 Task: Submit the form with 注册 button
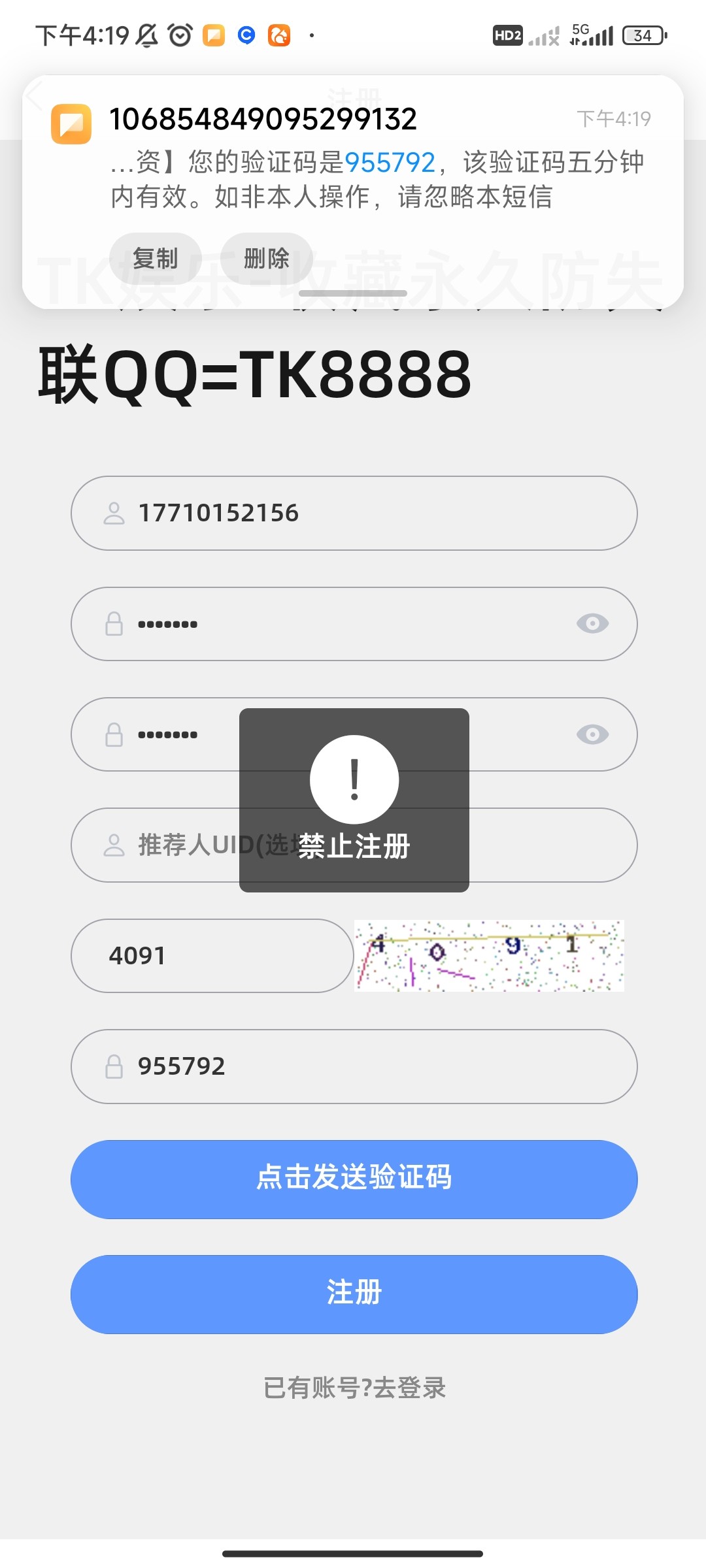point(353,1294)
